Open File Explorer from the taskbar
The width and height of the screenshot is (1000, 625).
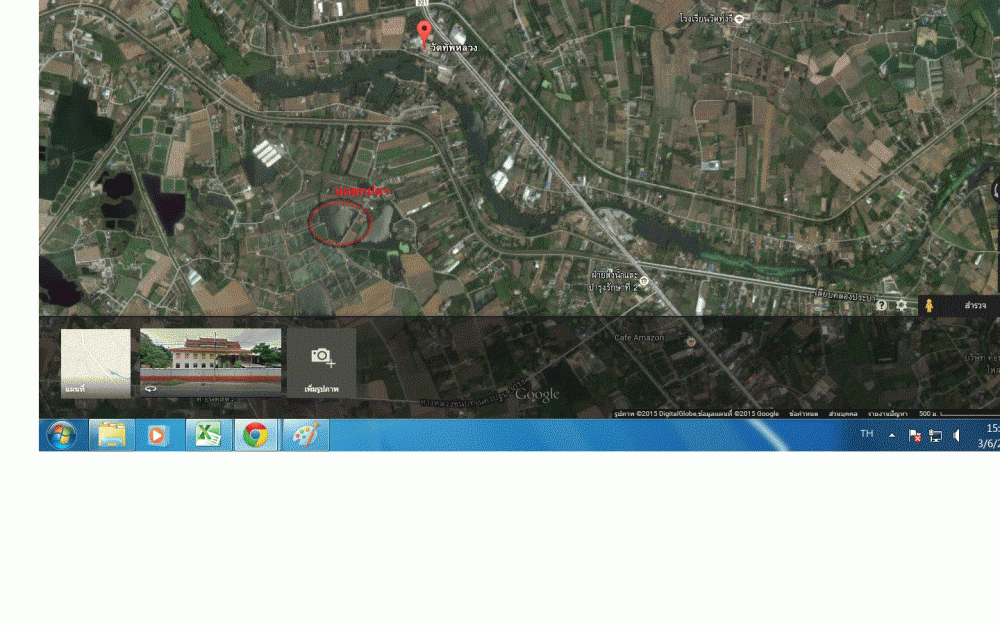(x=111, y=435)
